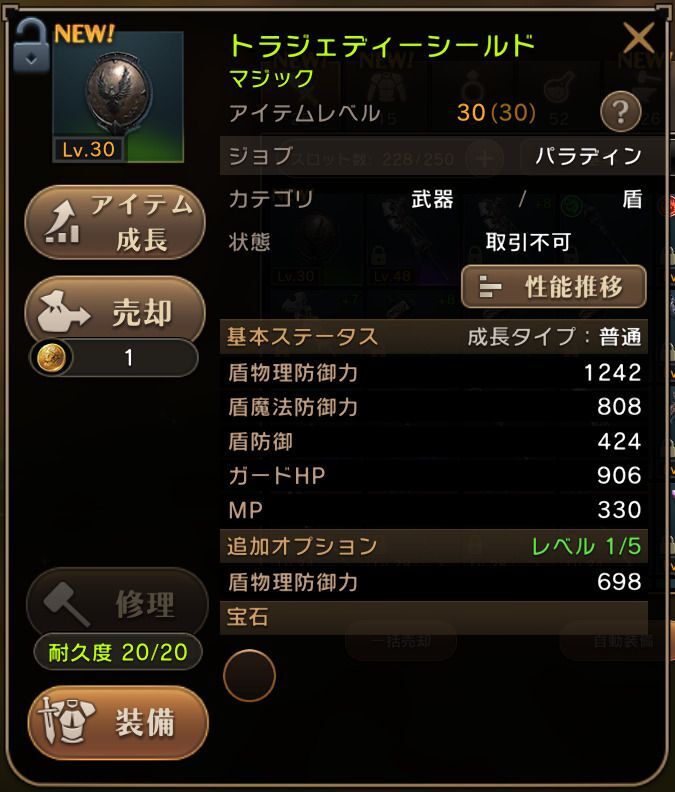The width and height of the screenshot is (675, 792).
Task: Sell the item with 売却
Action: coord(114,313)
